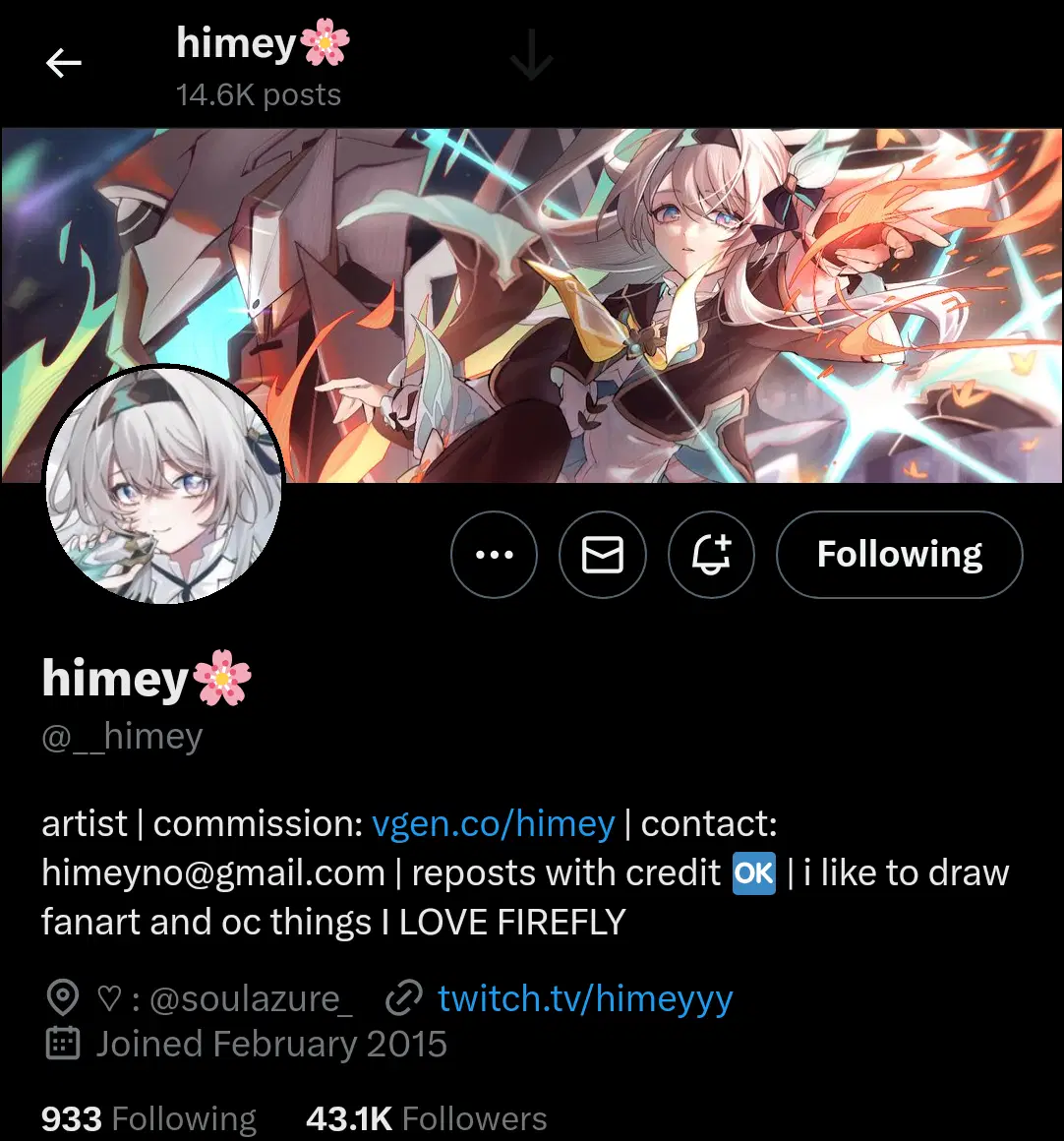Tap the Following button
The width and height of the screenshot is (1064, 1141).
point(899,555)
